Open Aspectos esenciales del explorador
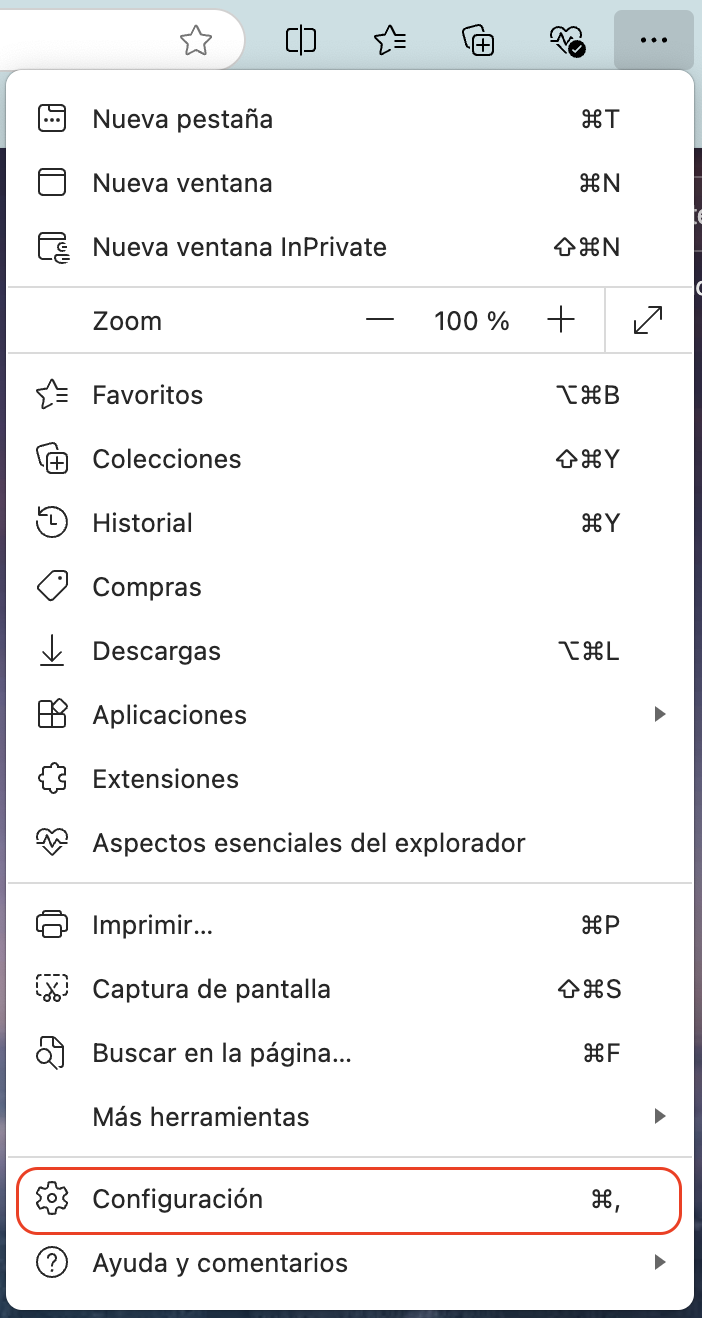This screenshot has height=1318, width=702. click(350, 843)
